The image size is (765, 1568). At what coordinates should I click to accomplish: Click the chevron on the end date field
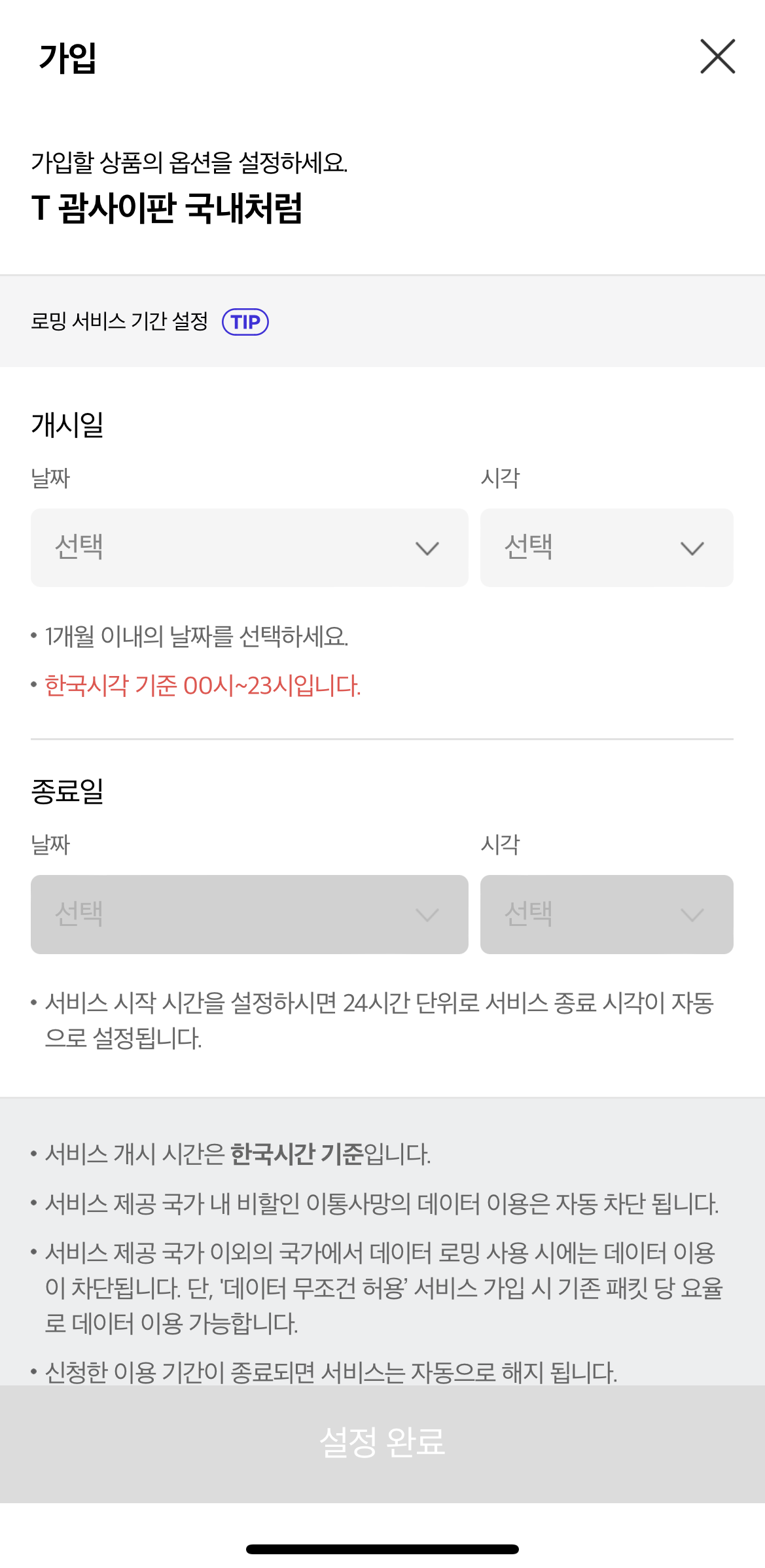[426, 914]
